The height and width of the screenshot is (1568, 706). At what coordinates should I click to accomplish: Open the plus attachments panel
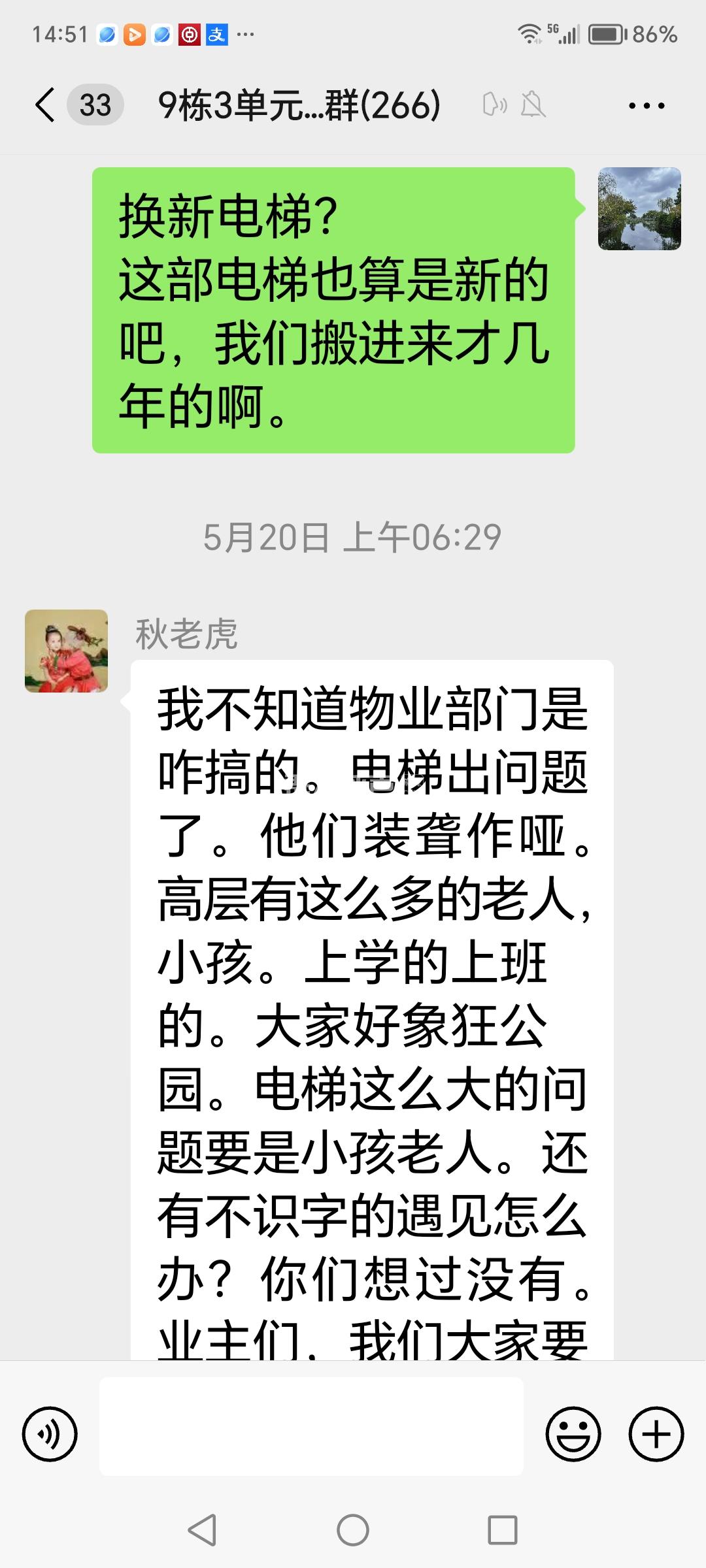[656, 1435]
